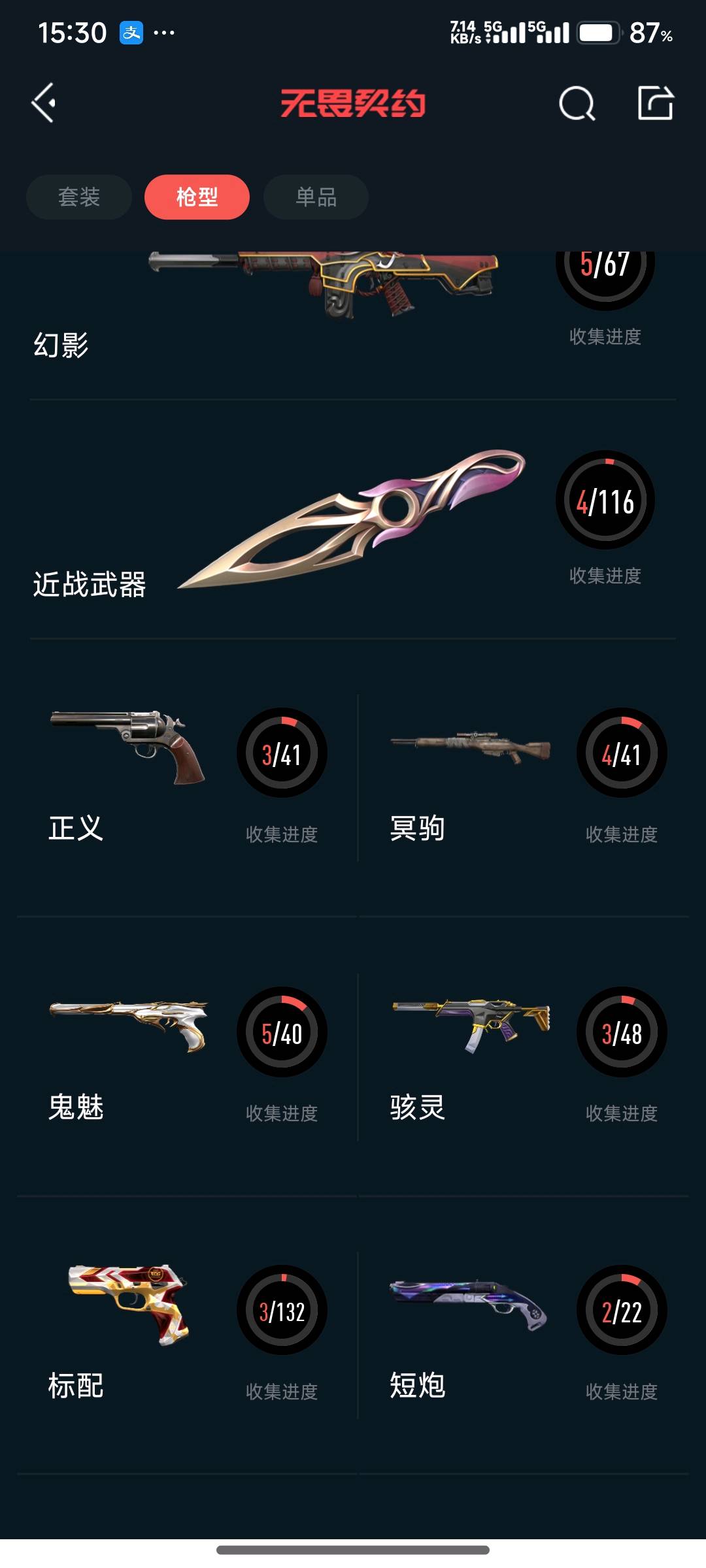View the 鬼魅 pistol skins
The width and height of the screenshot is (706, 1568).
pyautogui.click(x=186, y=1055)
